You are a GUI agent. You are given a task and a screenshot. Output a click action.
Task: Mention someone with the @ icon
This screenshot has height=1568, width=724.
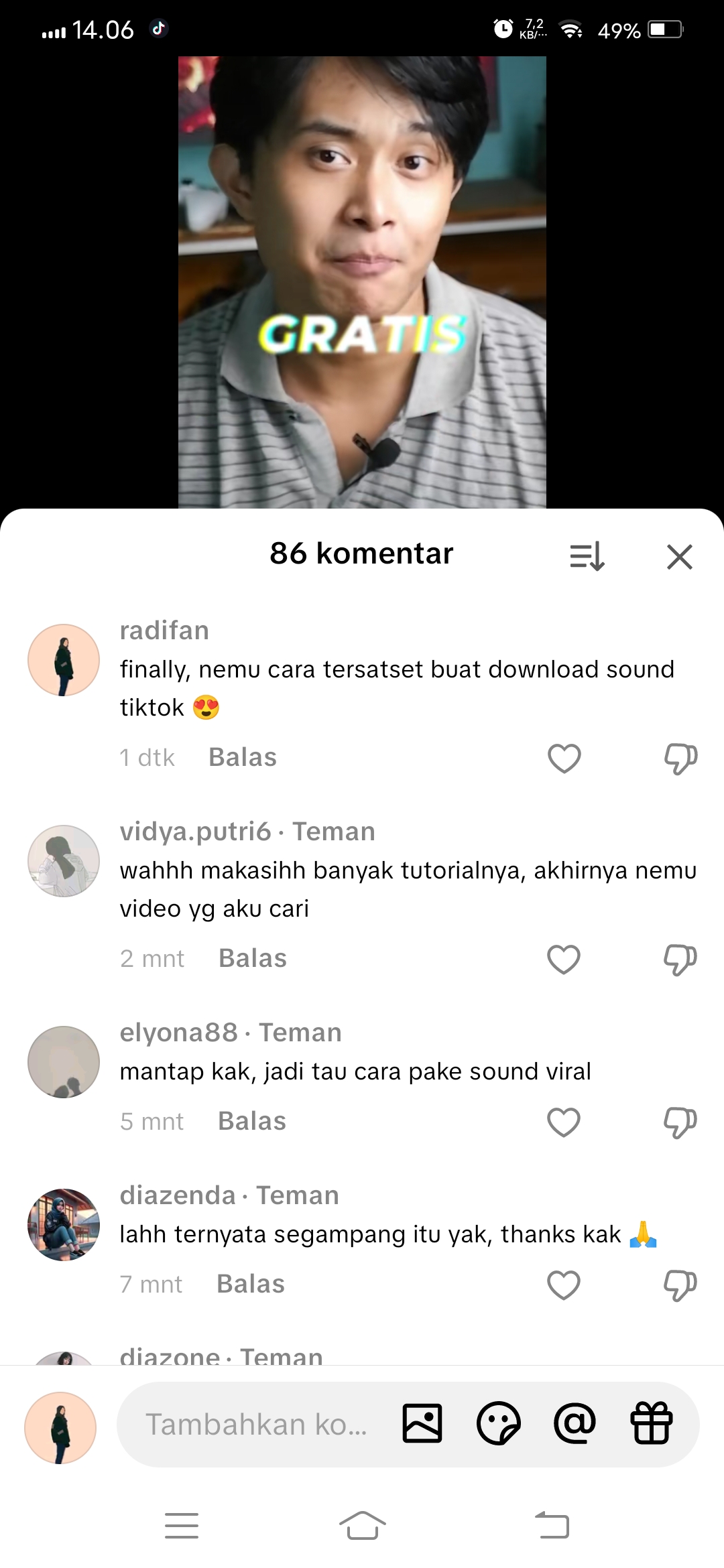(x=575, y=1423)
